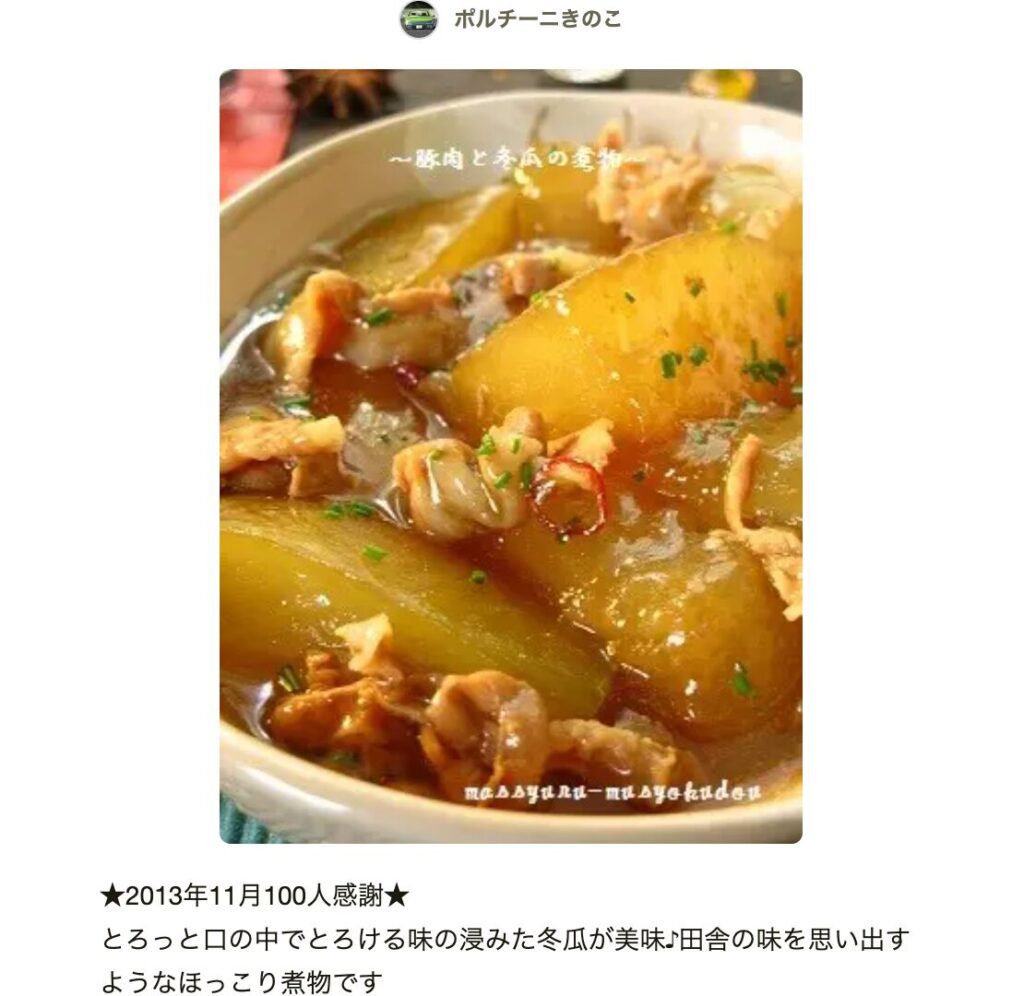Image resolution: width=1024 pixels, height=996 pixels.
Task: Open ポルチーニきのこ author profile
Action: [x=536, y=19]
